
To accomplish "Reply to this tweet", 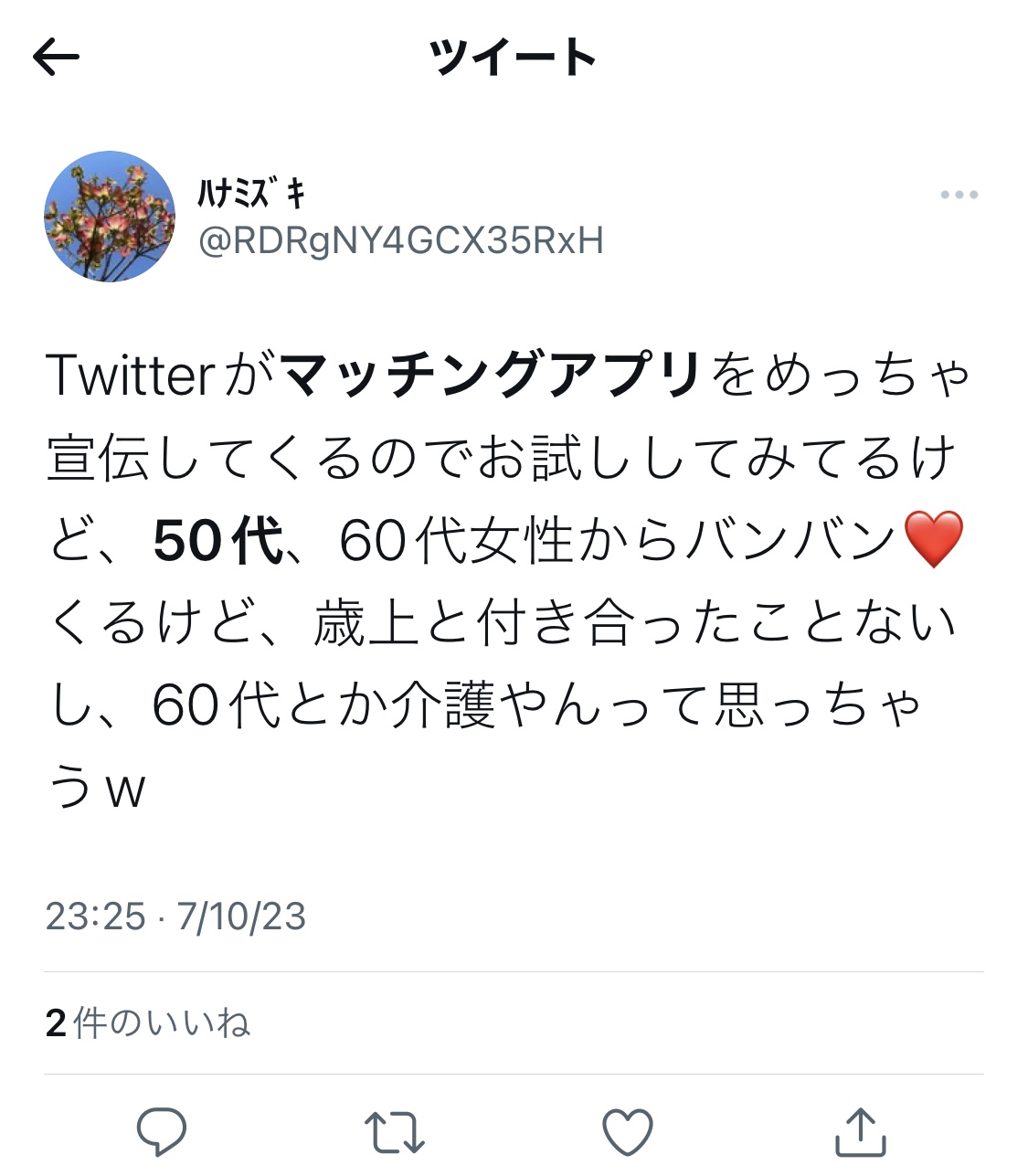I will tap(162, 1131).
